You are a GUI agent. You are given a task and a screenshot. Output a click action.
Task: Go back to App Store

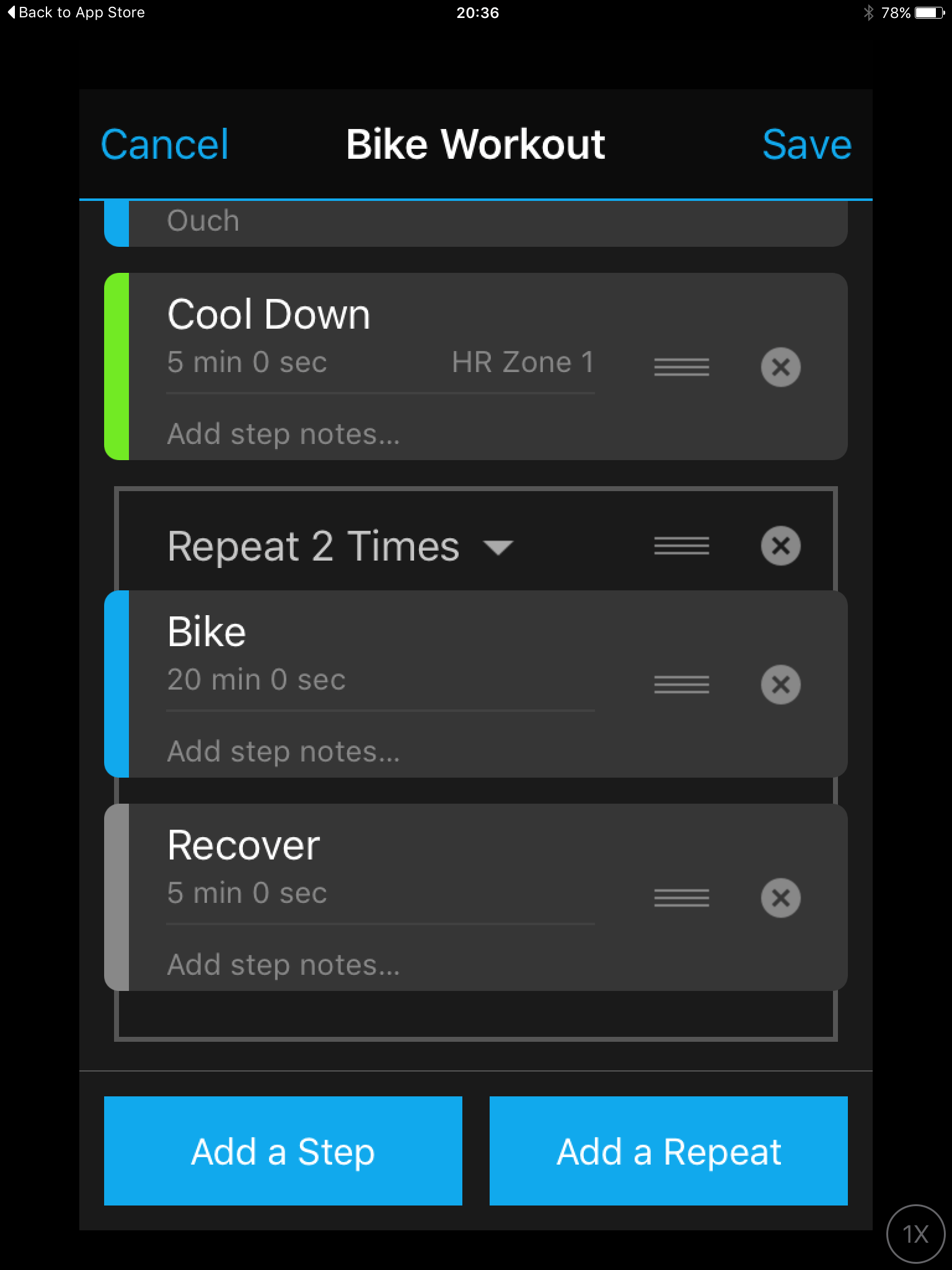[76, 12]
